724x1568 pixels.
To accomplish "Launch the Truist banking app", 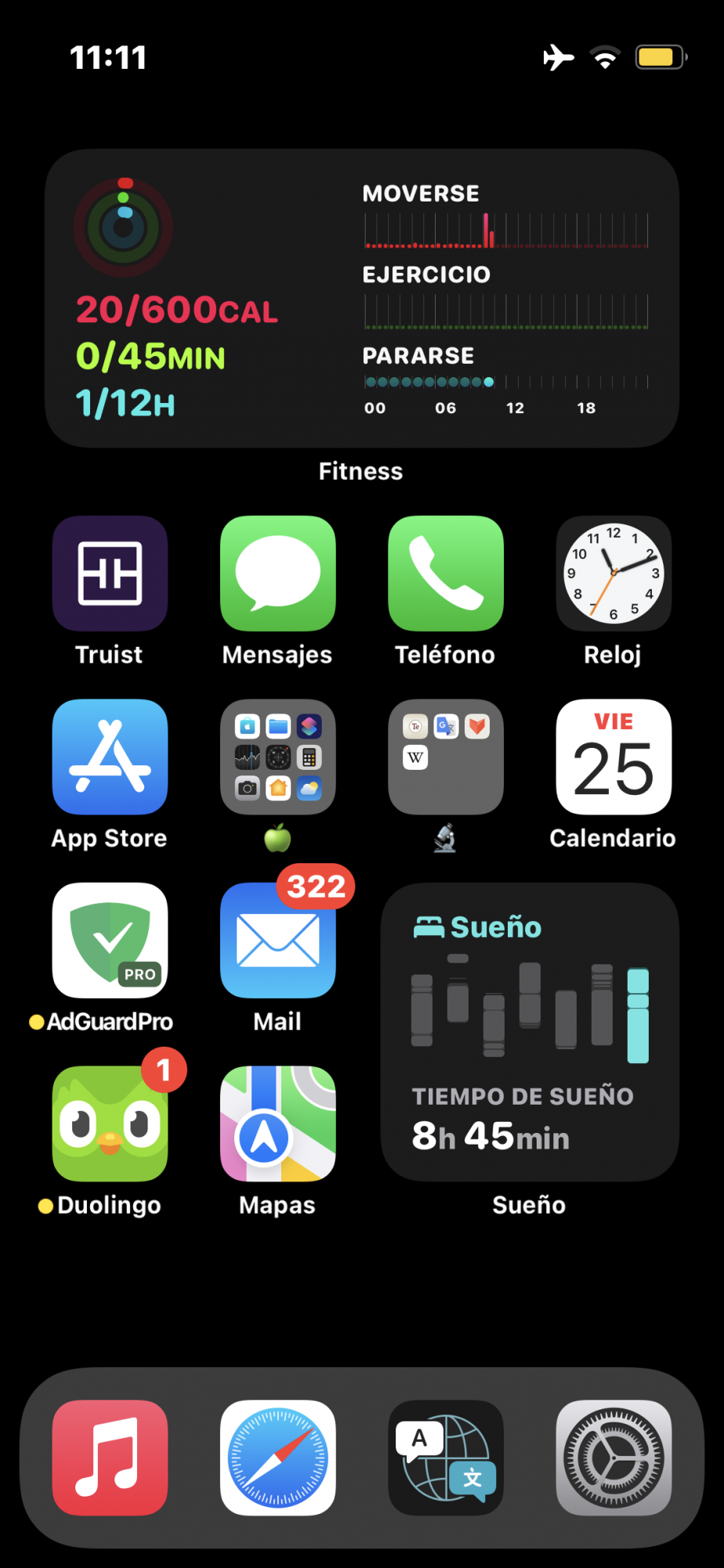I will click(x=110, y=574).
